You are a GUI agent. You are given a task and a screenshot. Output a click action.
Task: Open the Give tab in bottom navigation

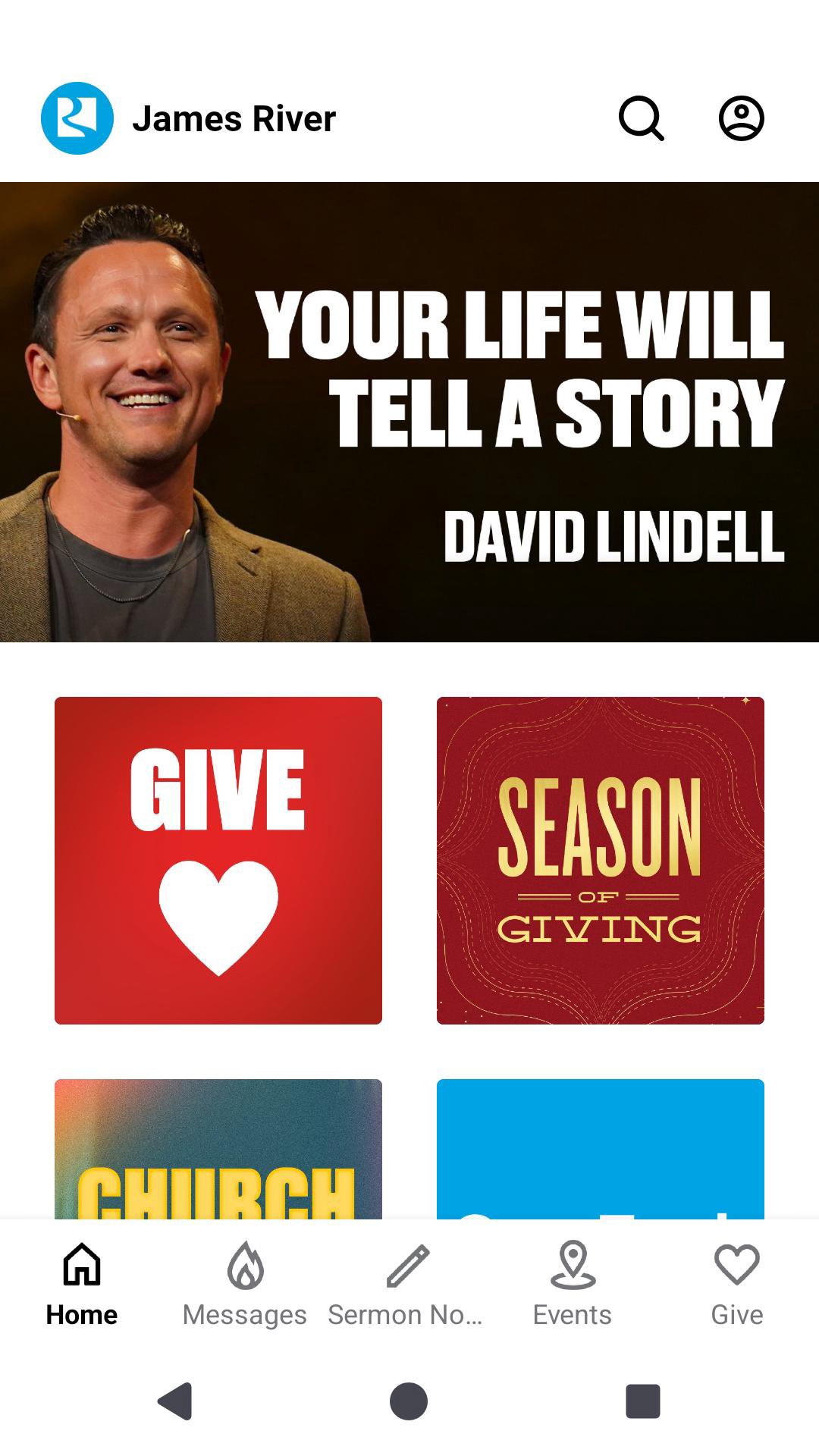(736, 1283)
